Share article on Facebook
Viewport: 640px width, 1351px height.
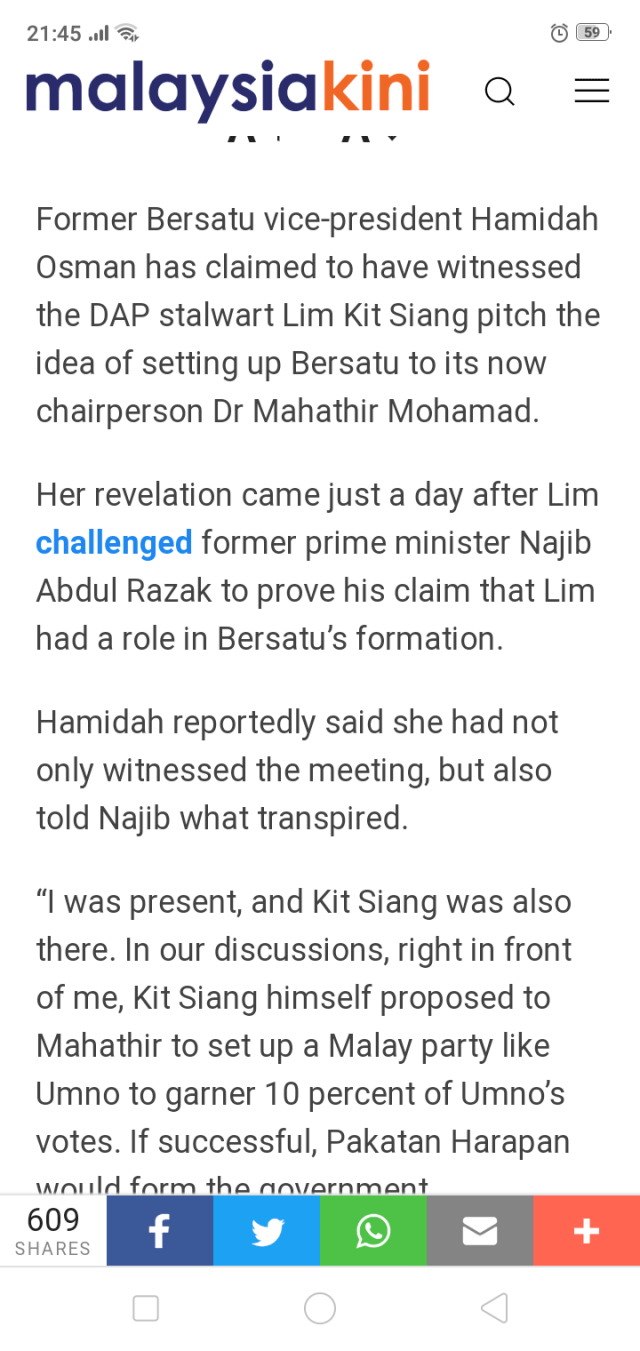click(x=159, y=1231)
